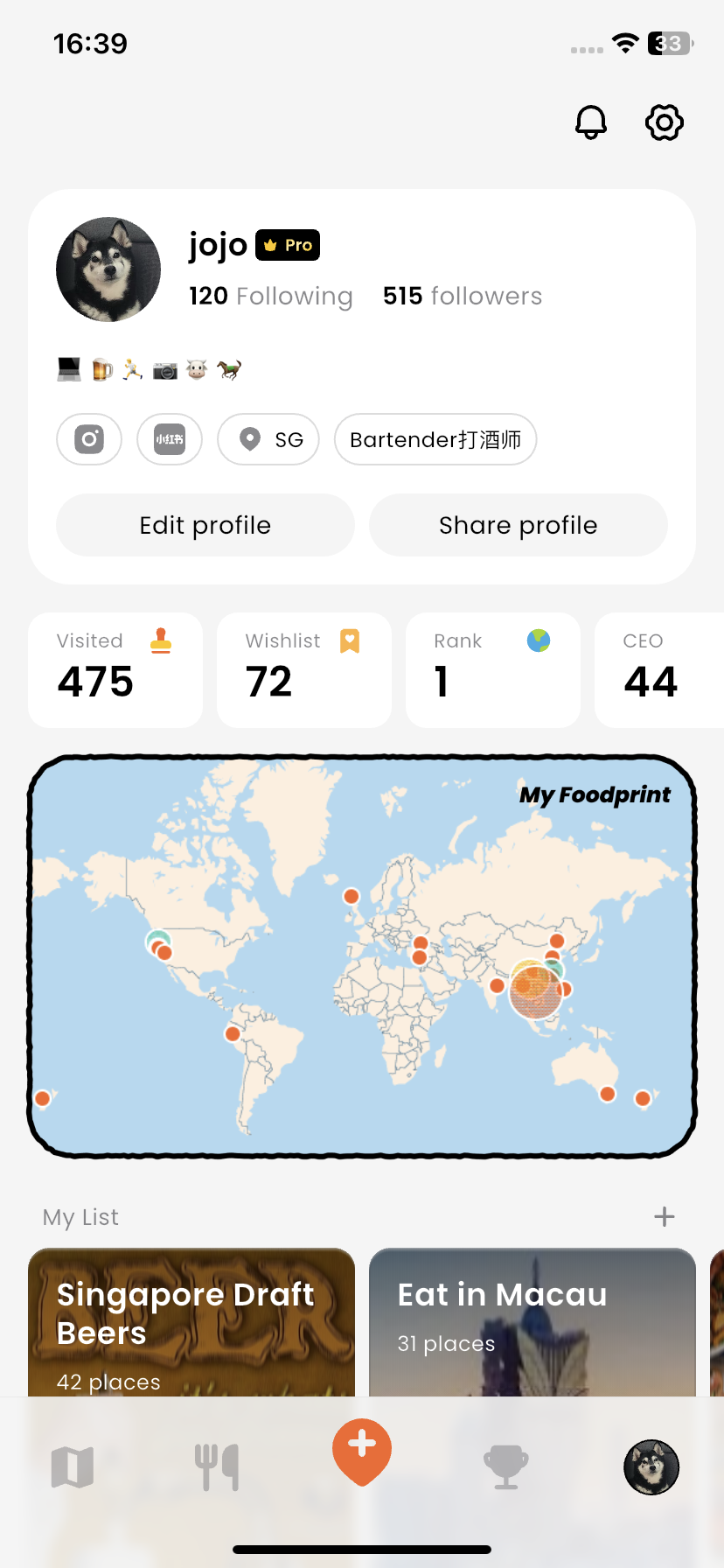
Task: Open jojo's Instagram link
Action: [88, 439]
